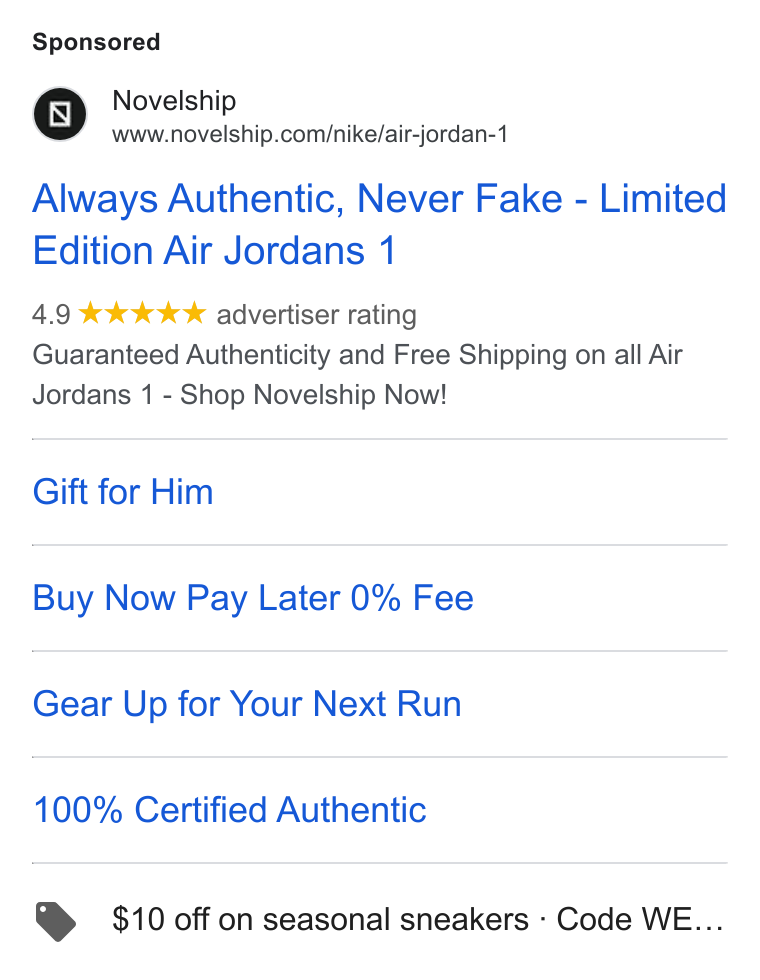Open the Novelship advertiser URL line

pos(310,134)
